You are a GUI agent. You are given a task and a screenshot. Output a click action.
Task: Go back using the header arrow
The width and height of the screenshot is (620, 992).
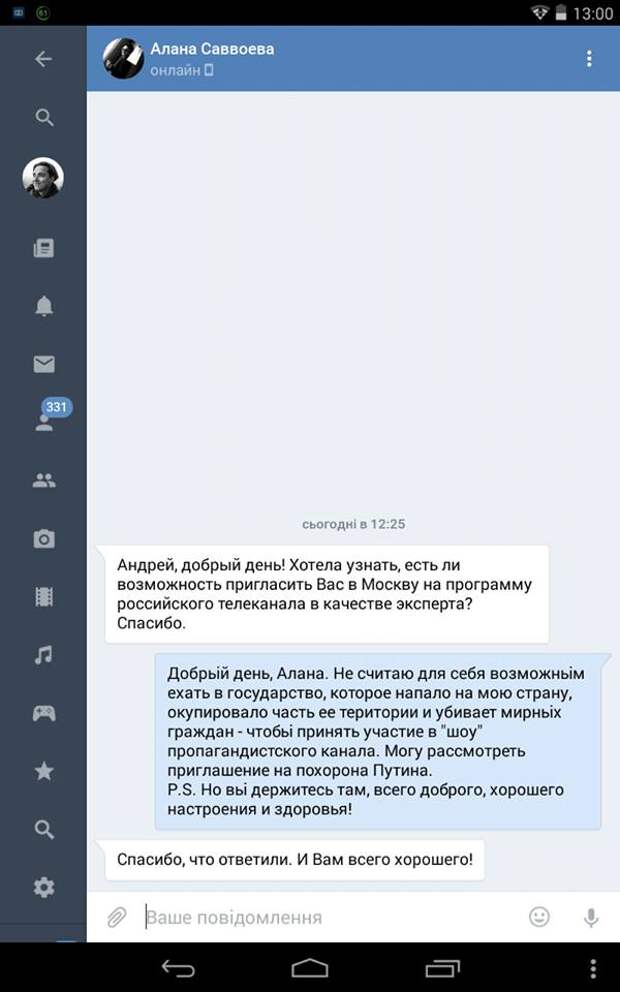click(43, 59)
